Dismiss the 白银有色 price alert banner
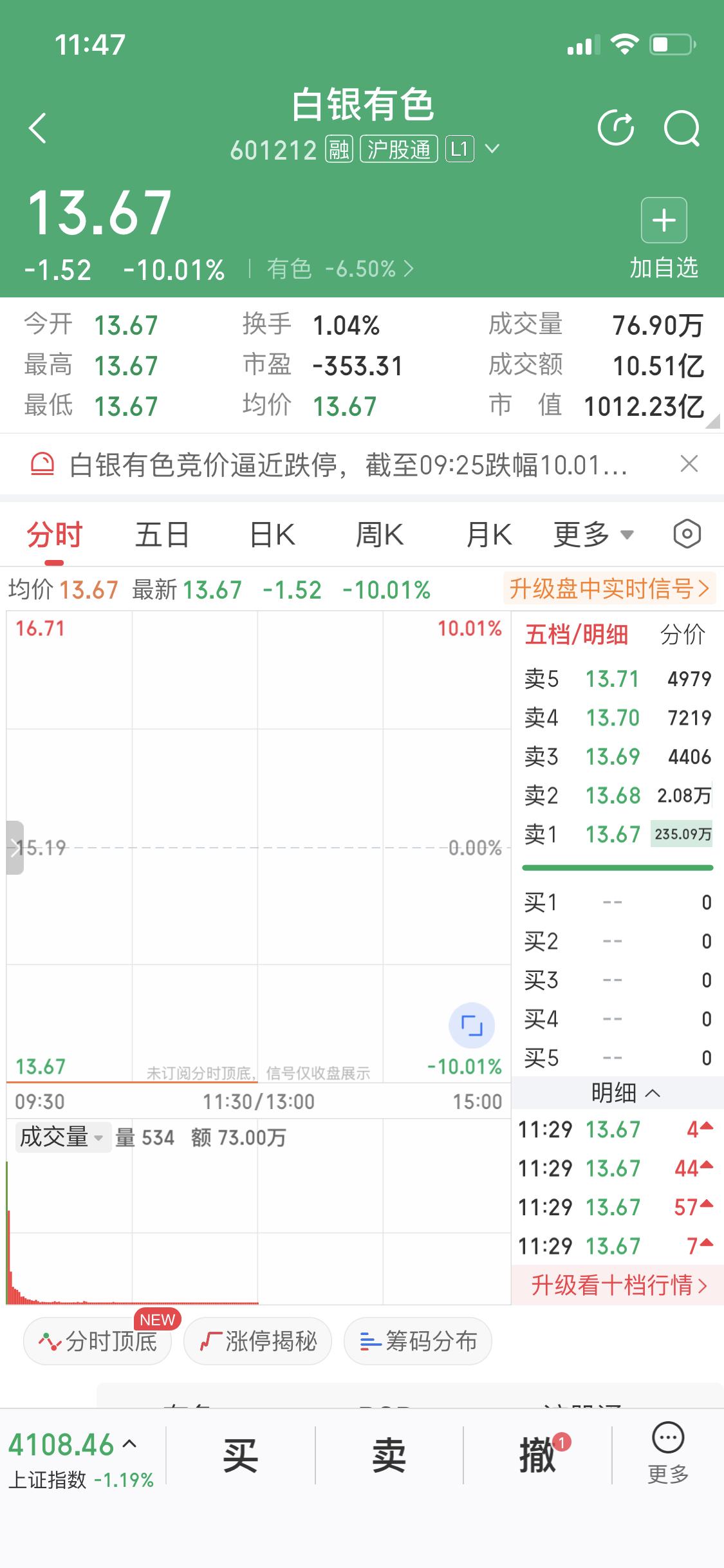This screenshot has width=724, height=1568. click(689, 464)
